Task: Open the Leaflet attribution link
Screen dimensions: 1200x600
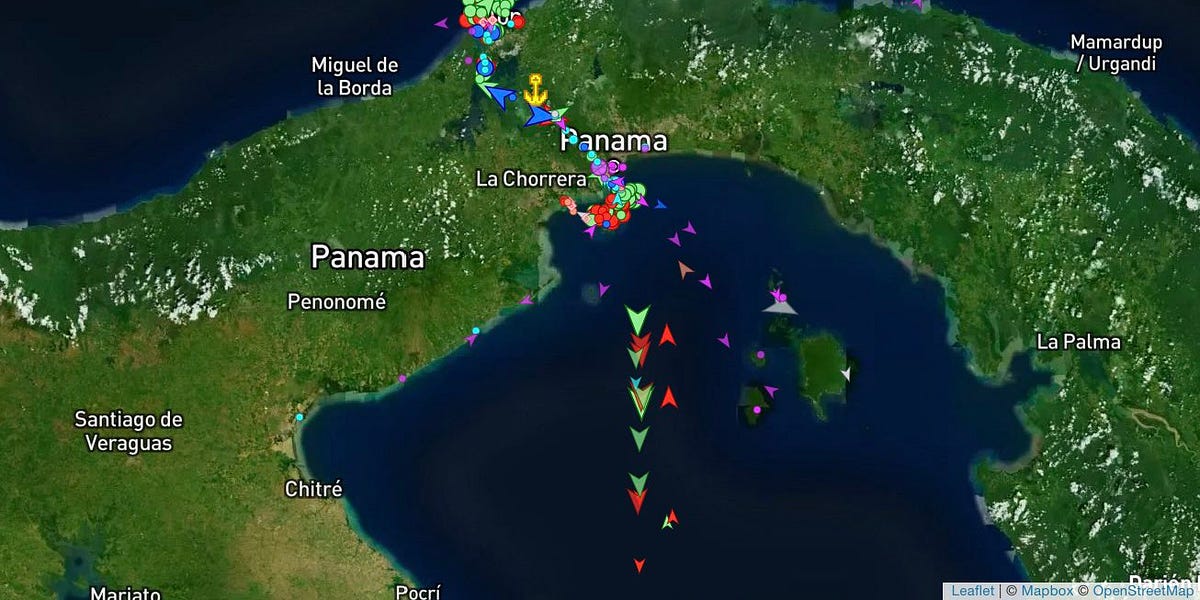Action: (973, 591)
